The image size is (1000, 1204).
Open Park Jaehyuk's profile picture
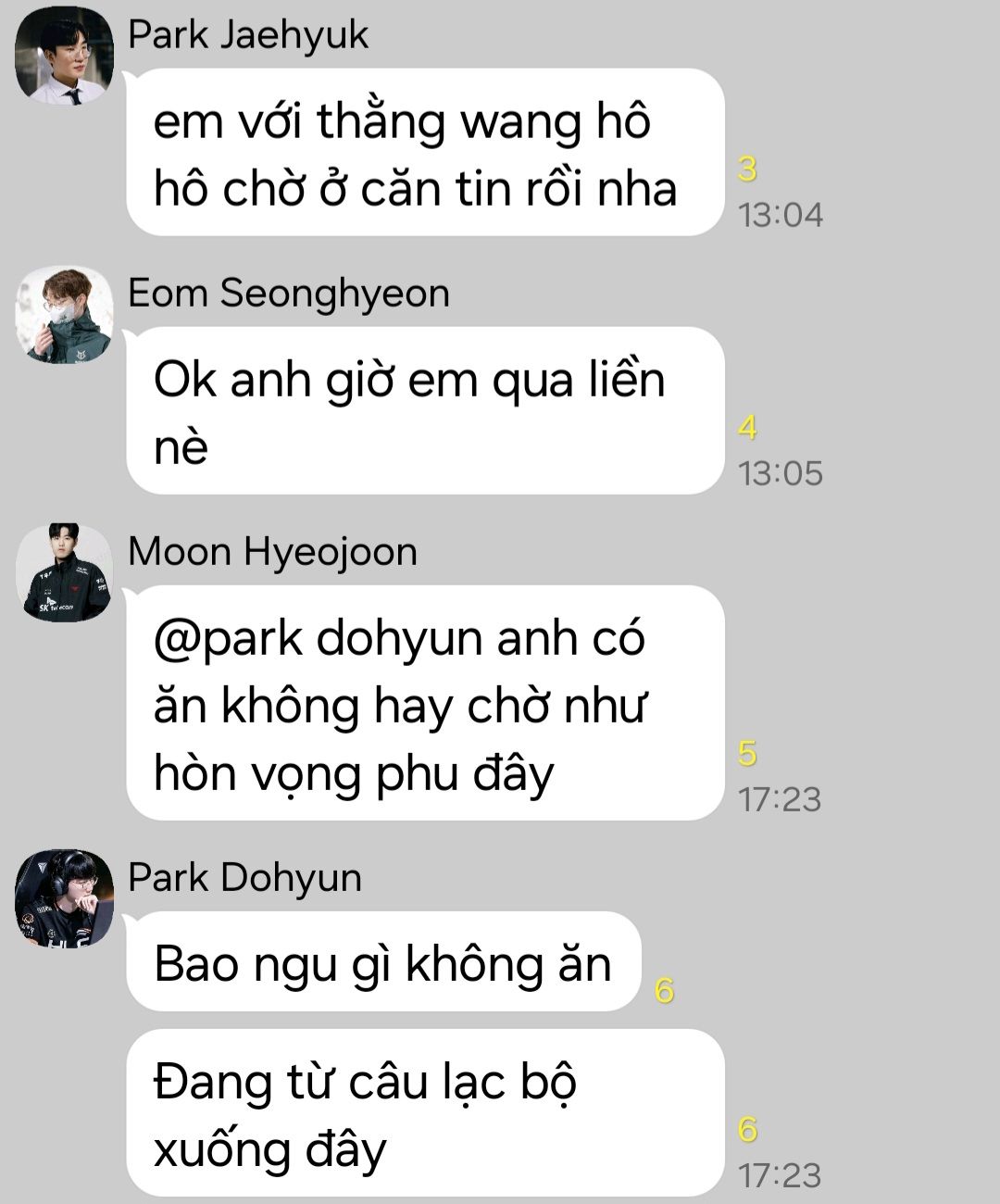click(x=64, y=56)
